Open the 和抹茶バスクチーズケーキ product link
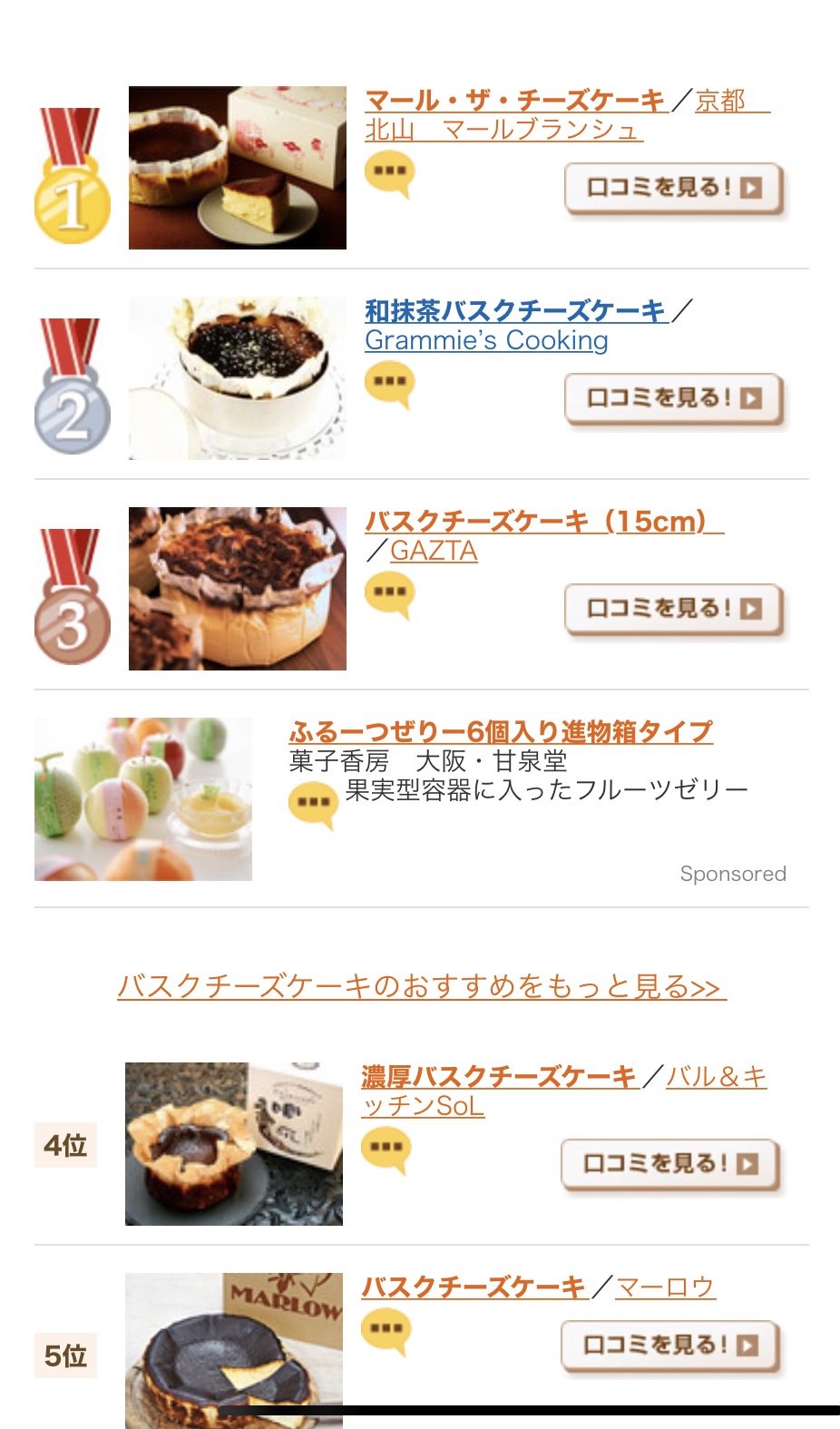This screenshot has width=840, height=1429. click(x=516, y=311)
